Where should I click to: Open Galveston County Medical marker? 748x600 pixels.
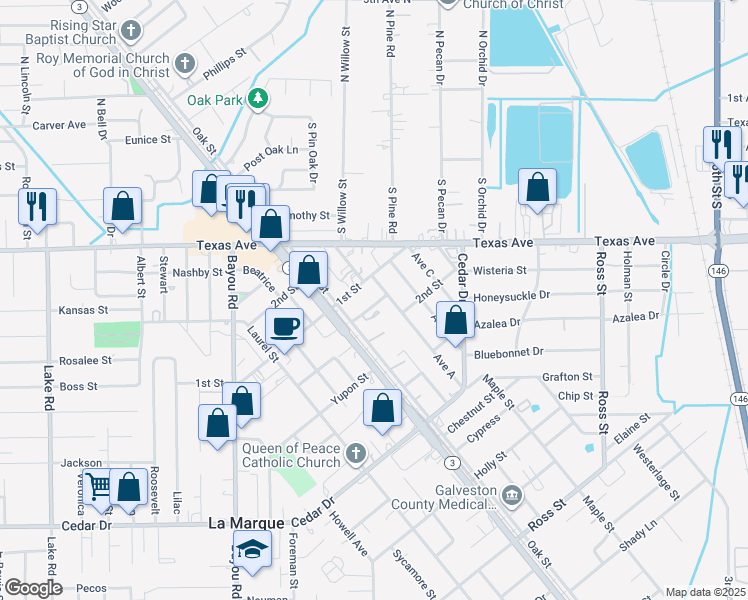coord(513,497)
